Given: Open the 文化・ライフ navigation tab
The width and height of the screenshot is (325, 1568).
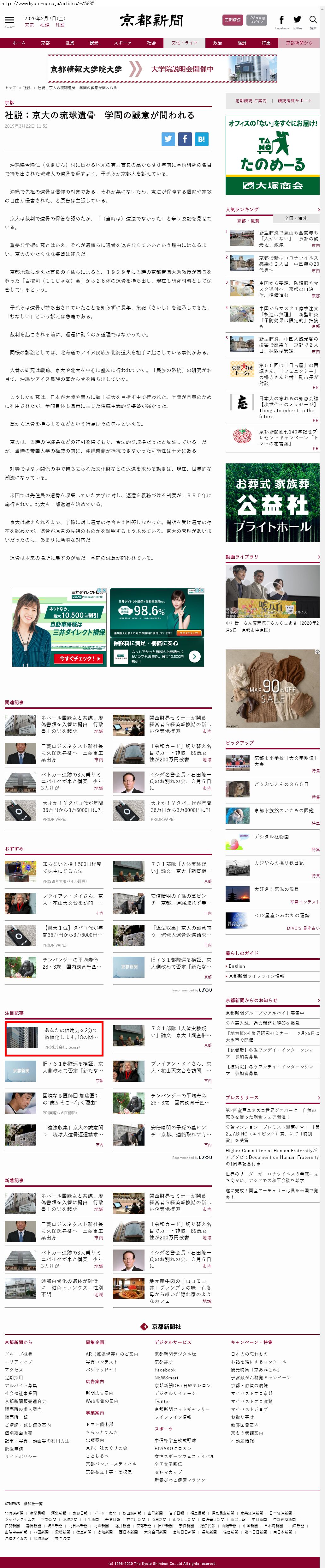Looking at the screenshot, I should 184,43.
